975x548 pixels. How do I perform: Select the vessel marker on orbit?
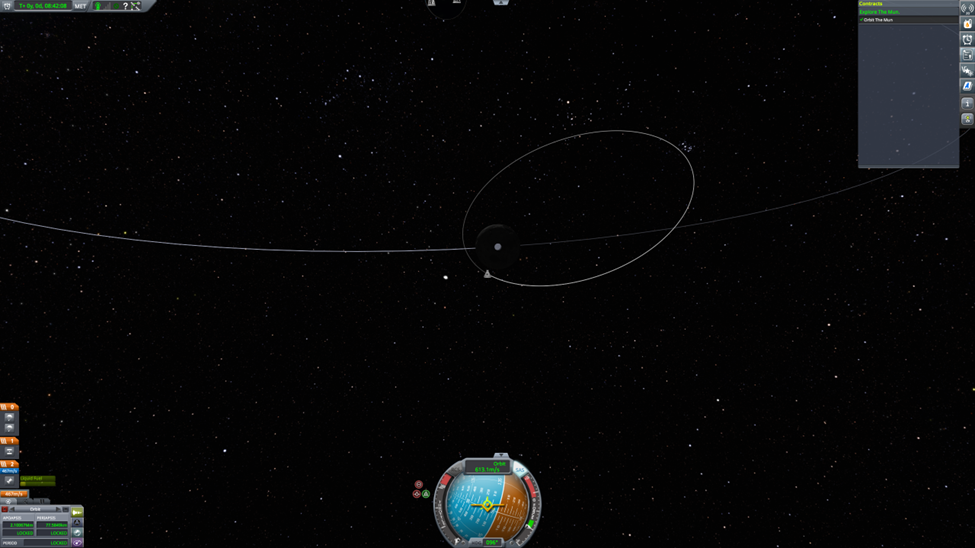pyautogui.click(x=487, y=273)
